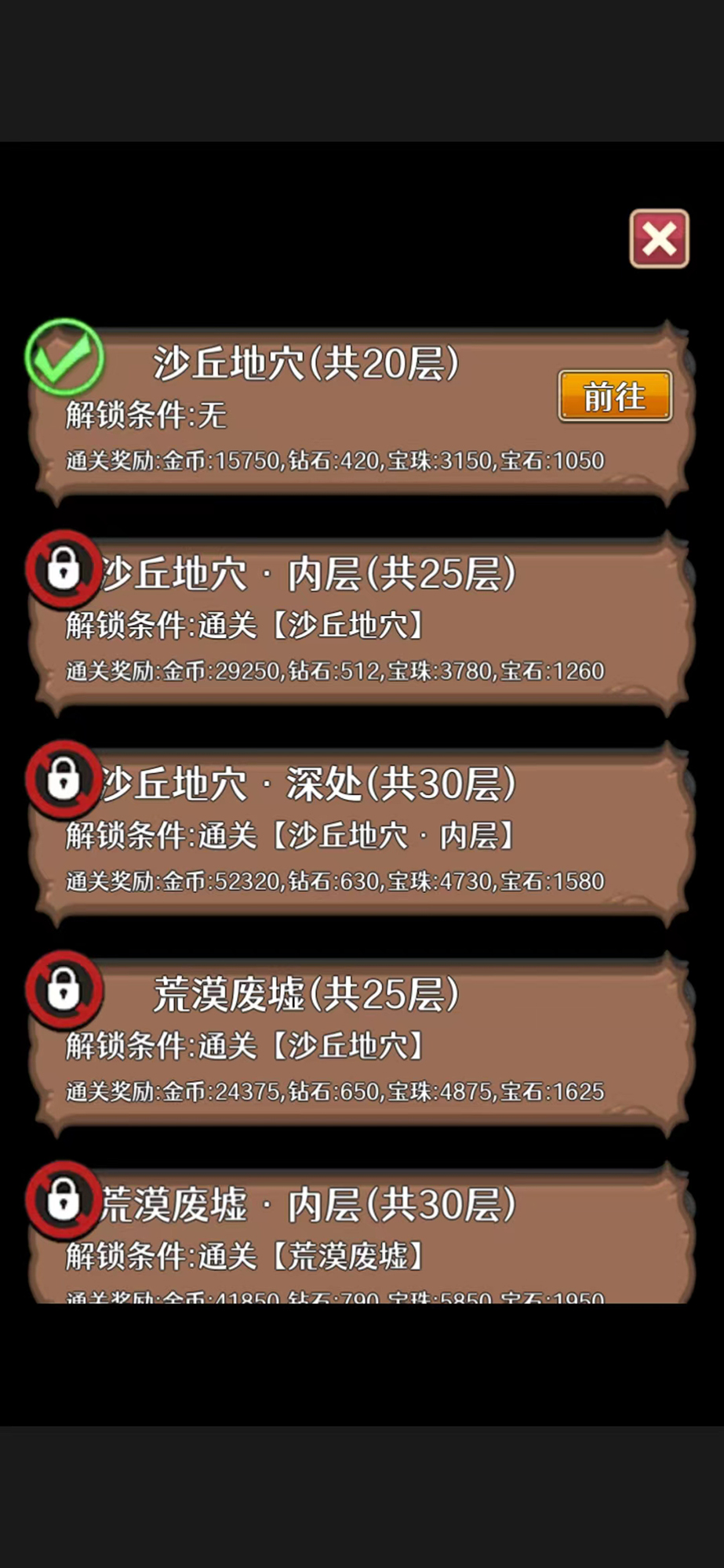Select the 沙丘地穴(共20层) dungeon card
The width and height of the screenshot is (724, 1568).
tap(314, 412)
